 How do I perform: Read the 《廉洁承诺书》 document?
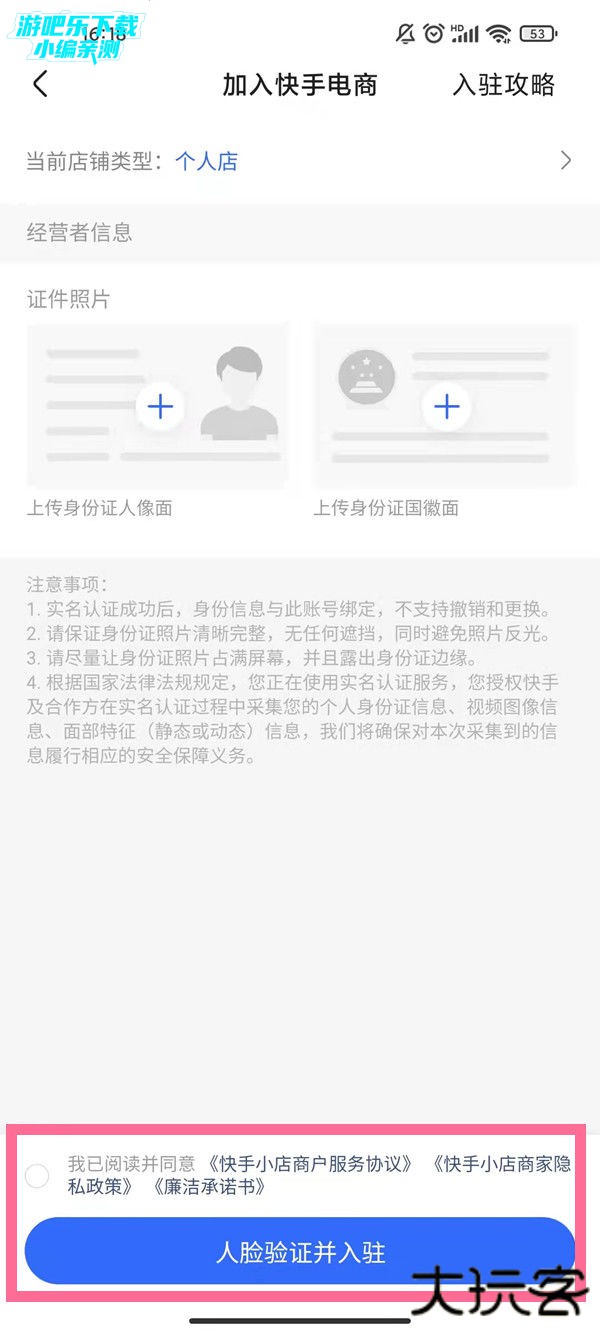(x=209, y=1188)
